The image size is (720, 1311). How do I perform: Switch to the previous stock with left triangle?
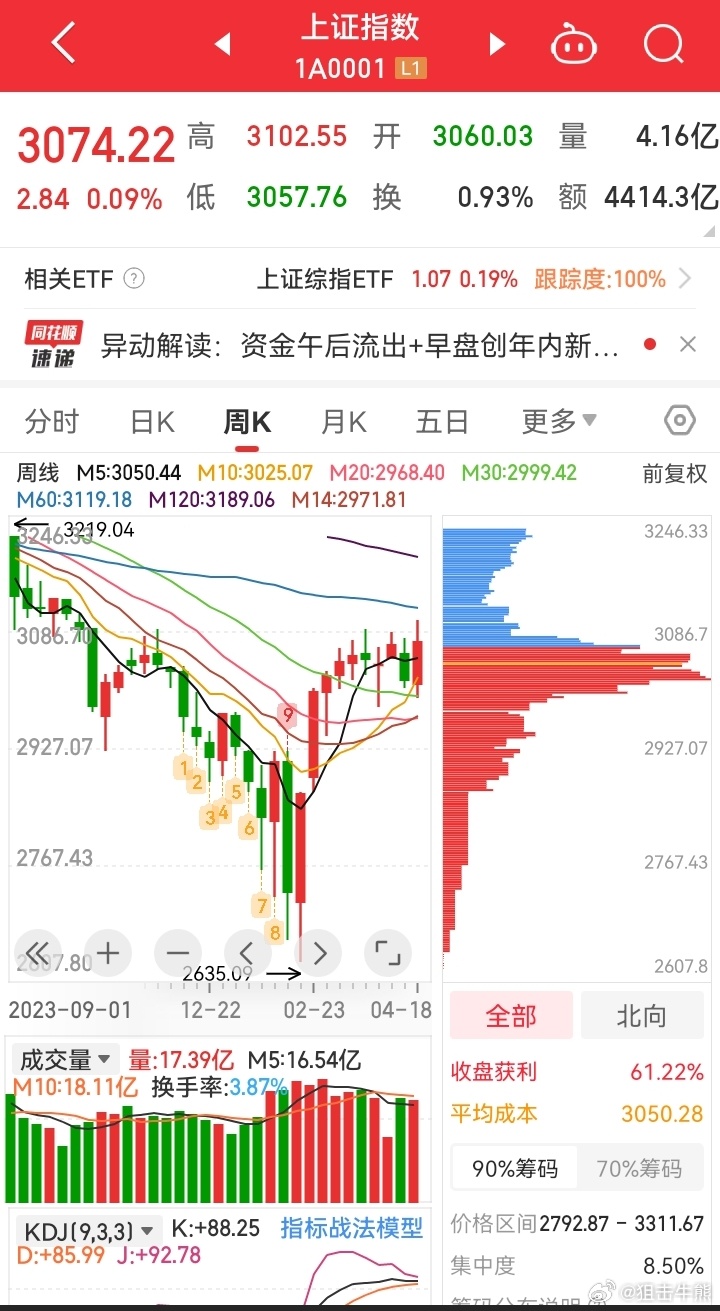click(x=222, y=44)
